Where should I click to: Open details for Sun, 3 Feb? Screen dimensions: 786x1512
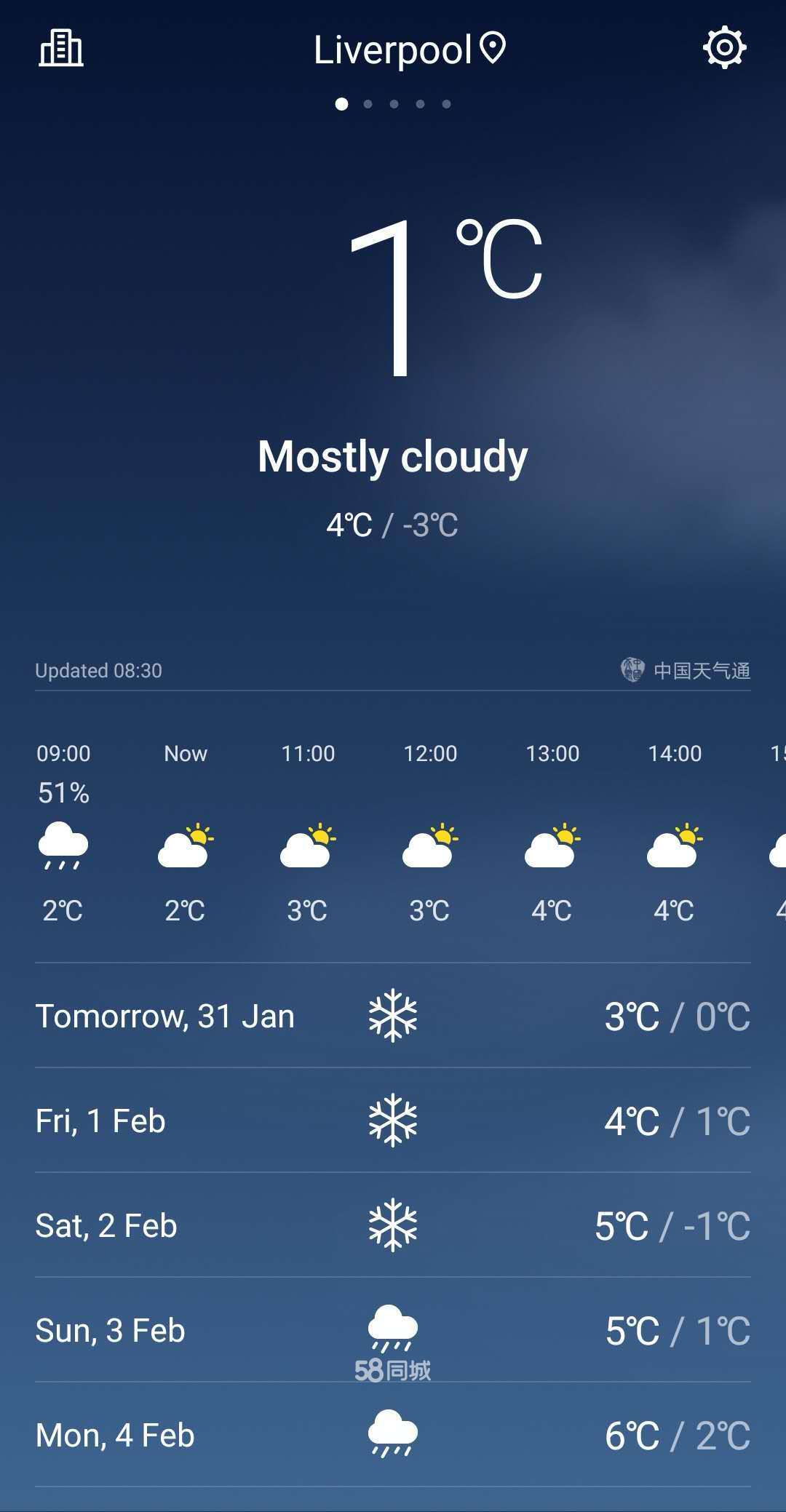(218, 1326)
